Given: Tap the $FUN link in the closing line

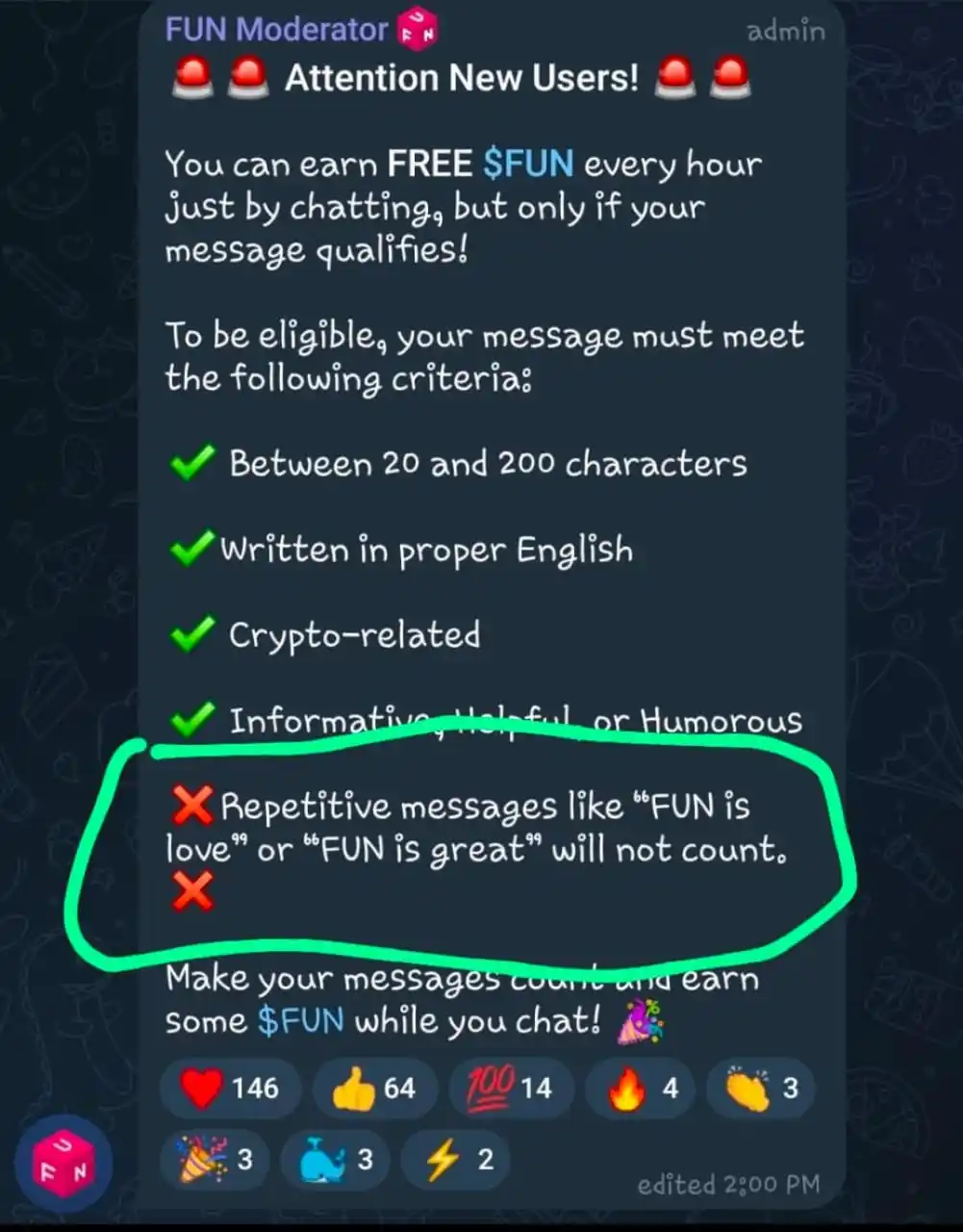Looking at the screenshot, I should tap(300, 1020).
